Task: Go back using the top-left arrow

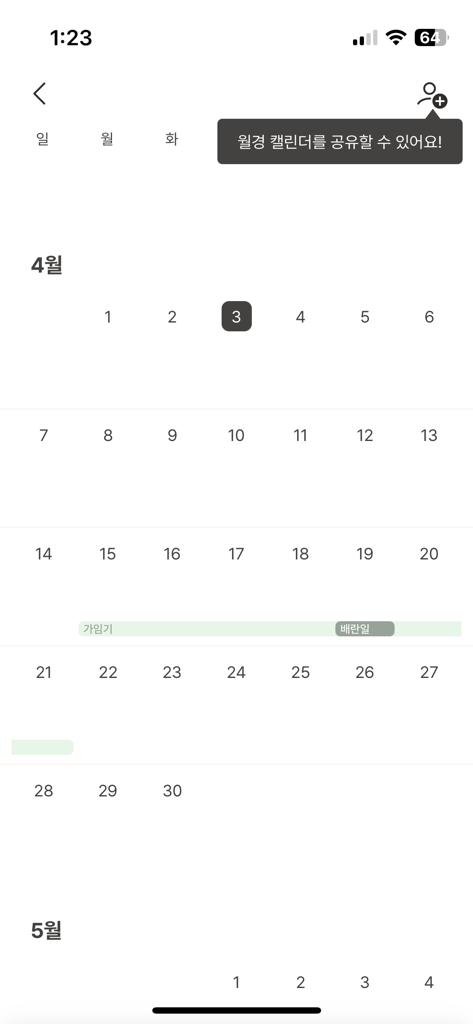Action: tap(40, 93)
